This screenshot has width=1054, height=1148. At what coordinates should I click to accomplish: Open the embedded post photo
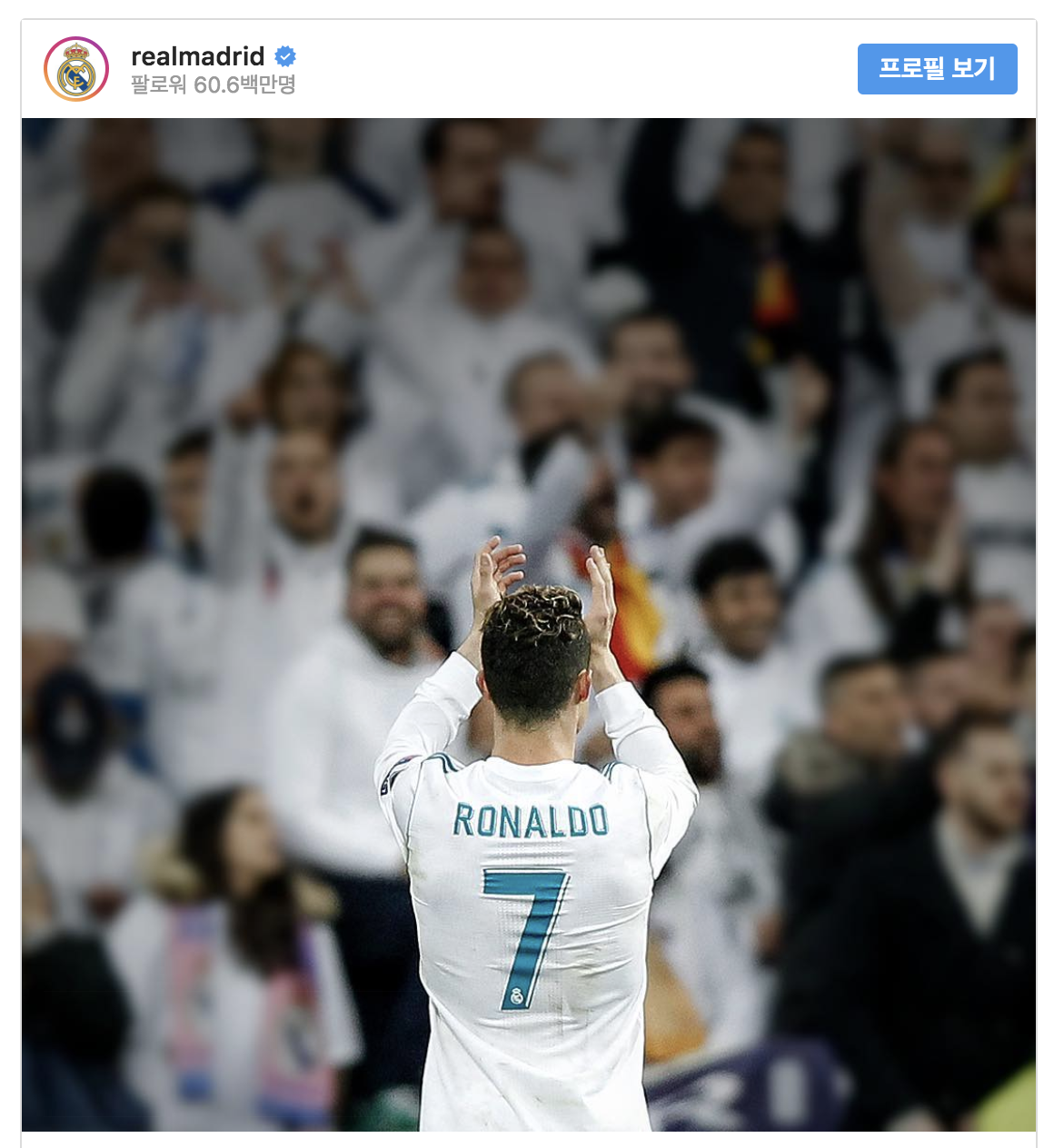click(528, 624)
